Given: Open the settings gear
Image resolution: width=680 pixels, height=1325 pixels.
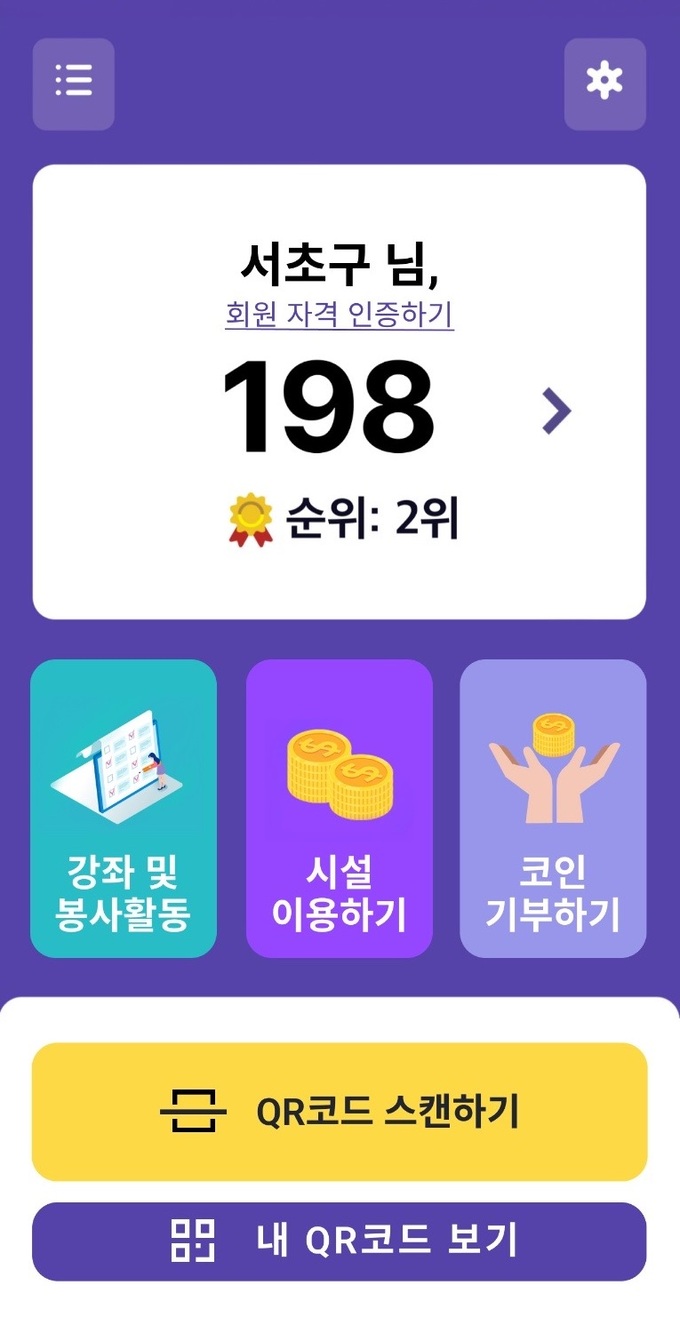Looking at the screenshot, I should coord(605,84).
